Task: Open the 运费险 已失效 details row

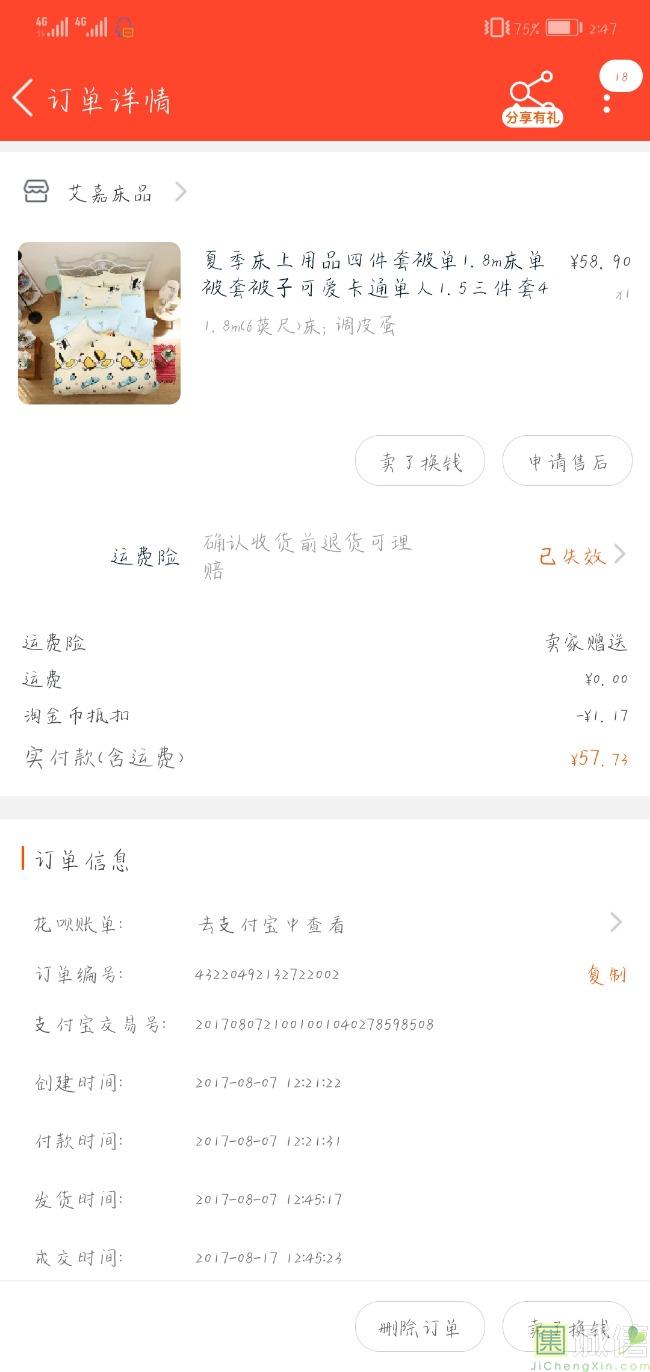Action: click(x=580, y=556)
